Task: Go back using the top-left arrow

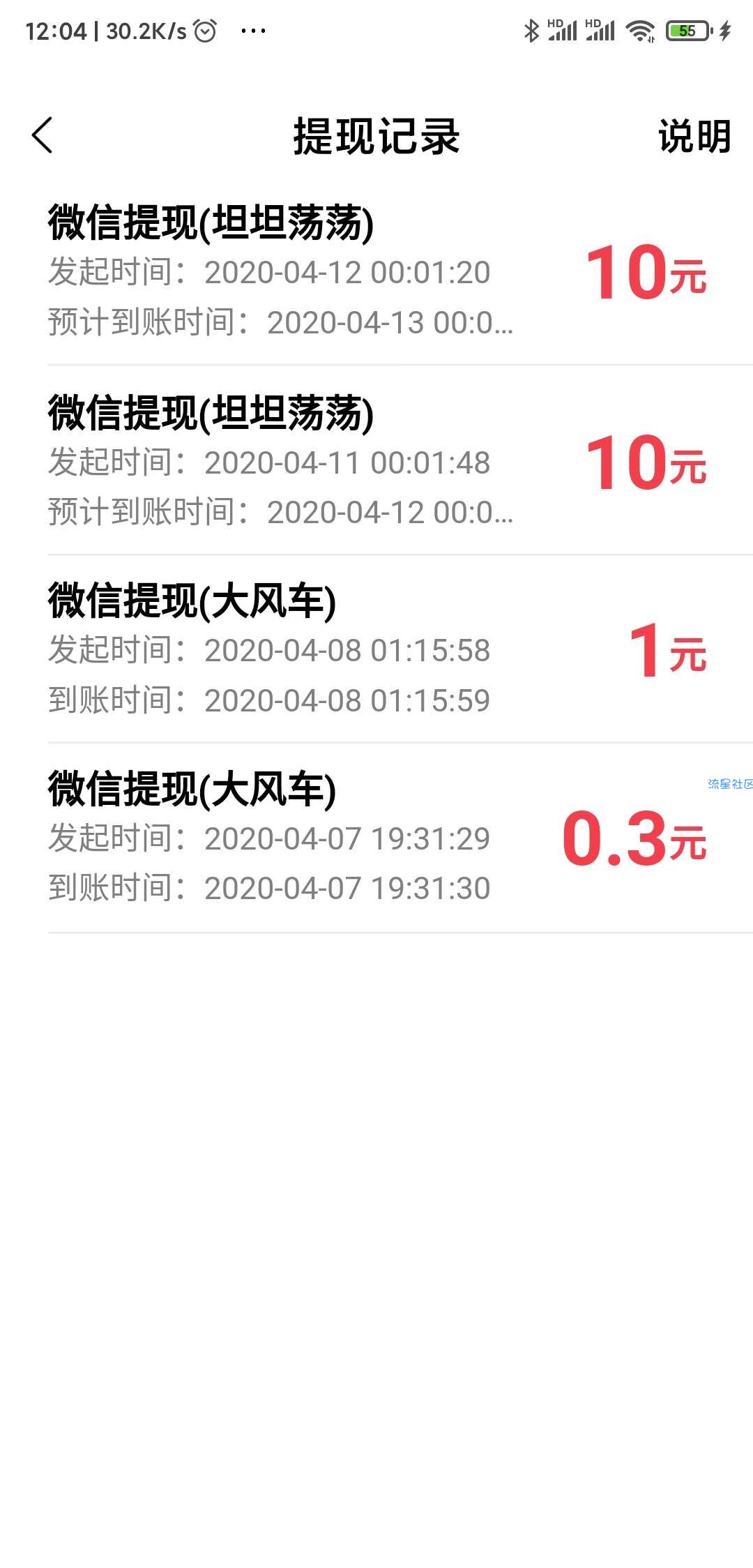Action: tap(43, 135)
